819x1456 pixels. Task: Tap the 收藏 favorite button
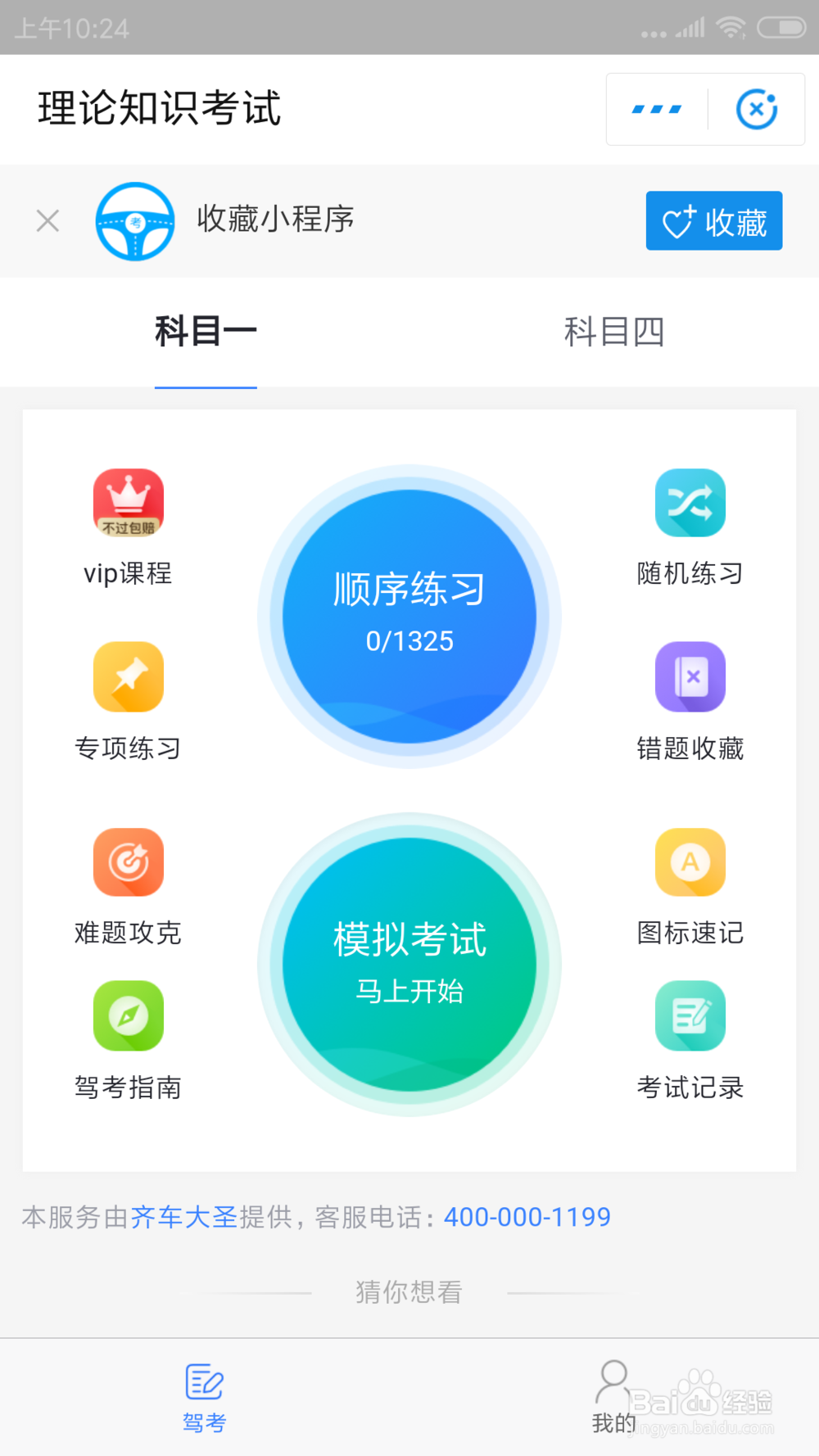pyautogui.click(x=713, y=220)
